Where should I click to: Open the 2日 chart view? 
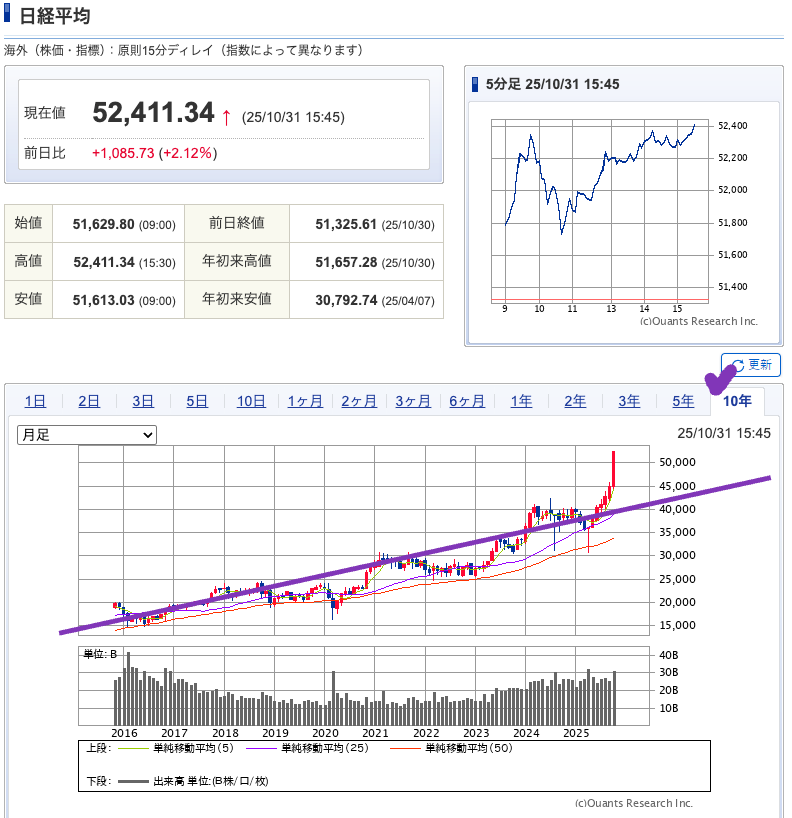88,400
